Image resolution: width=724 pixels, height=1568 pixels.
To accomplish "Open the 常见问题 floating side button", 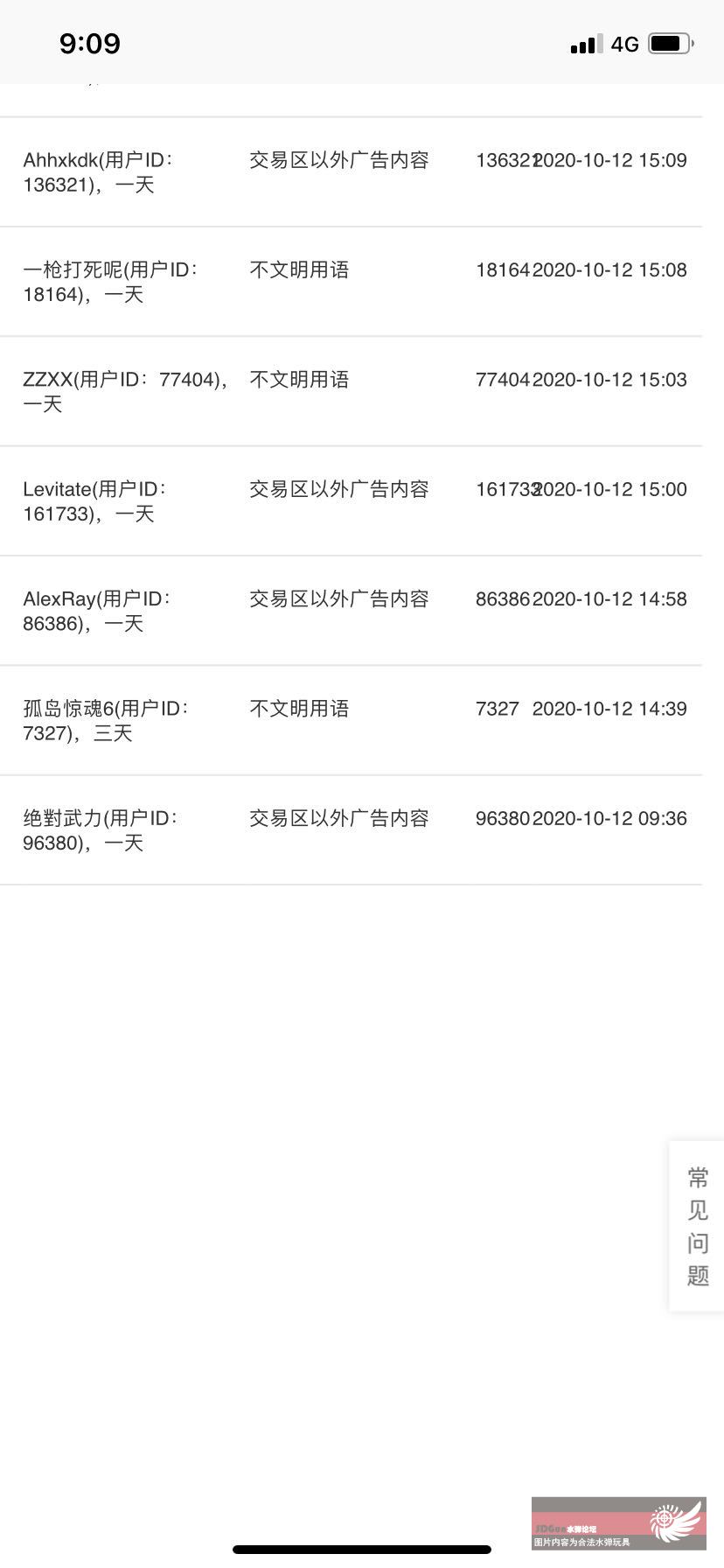I will point(697,1226).
